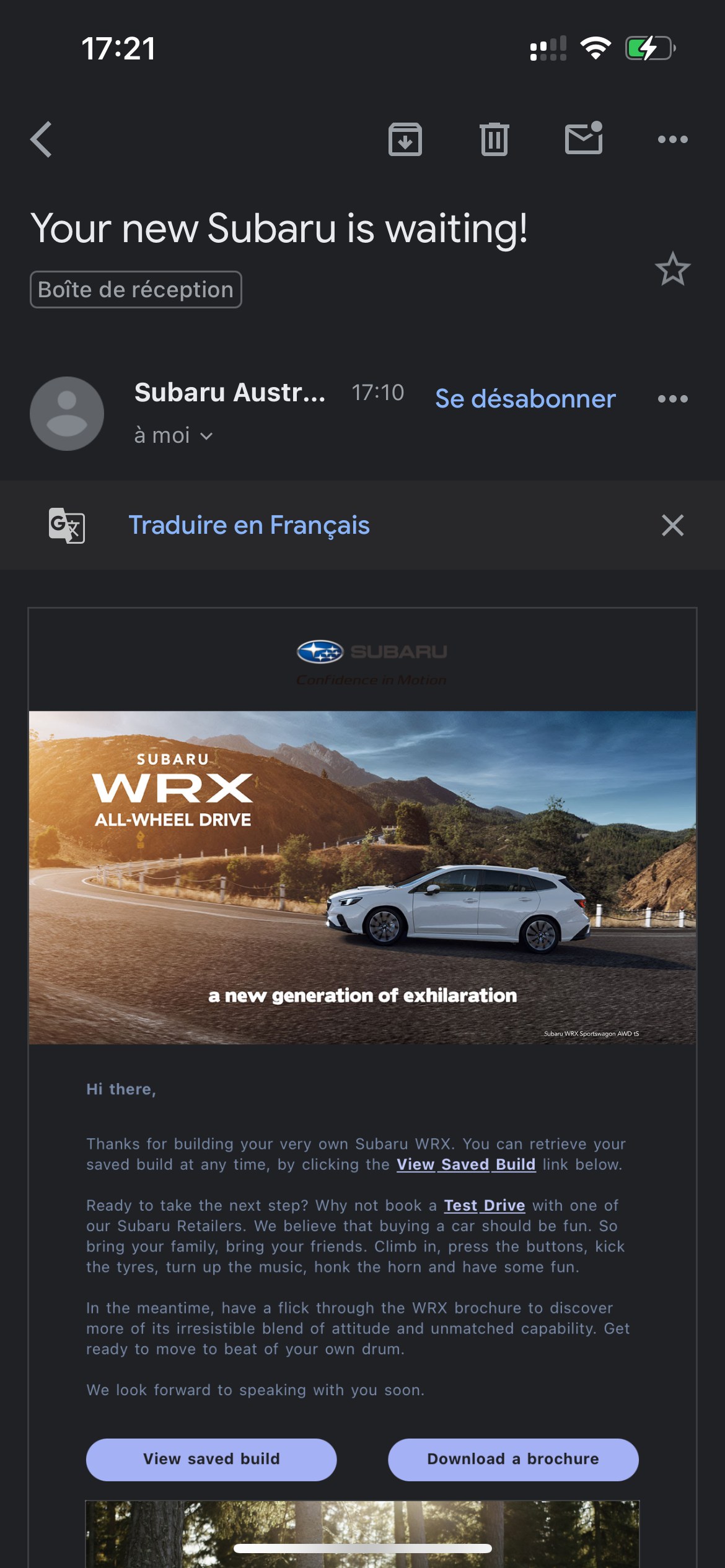Tap the Boîte de réception label
725x1568 pixels.
tap(136, 289)
